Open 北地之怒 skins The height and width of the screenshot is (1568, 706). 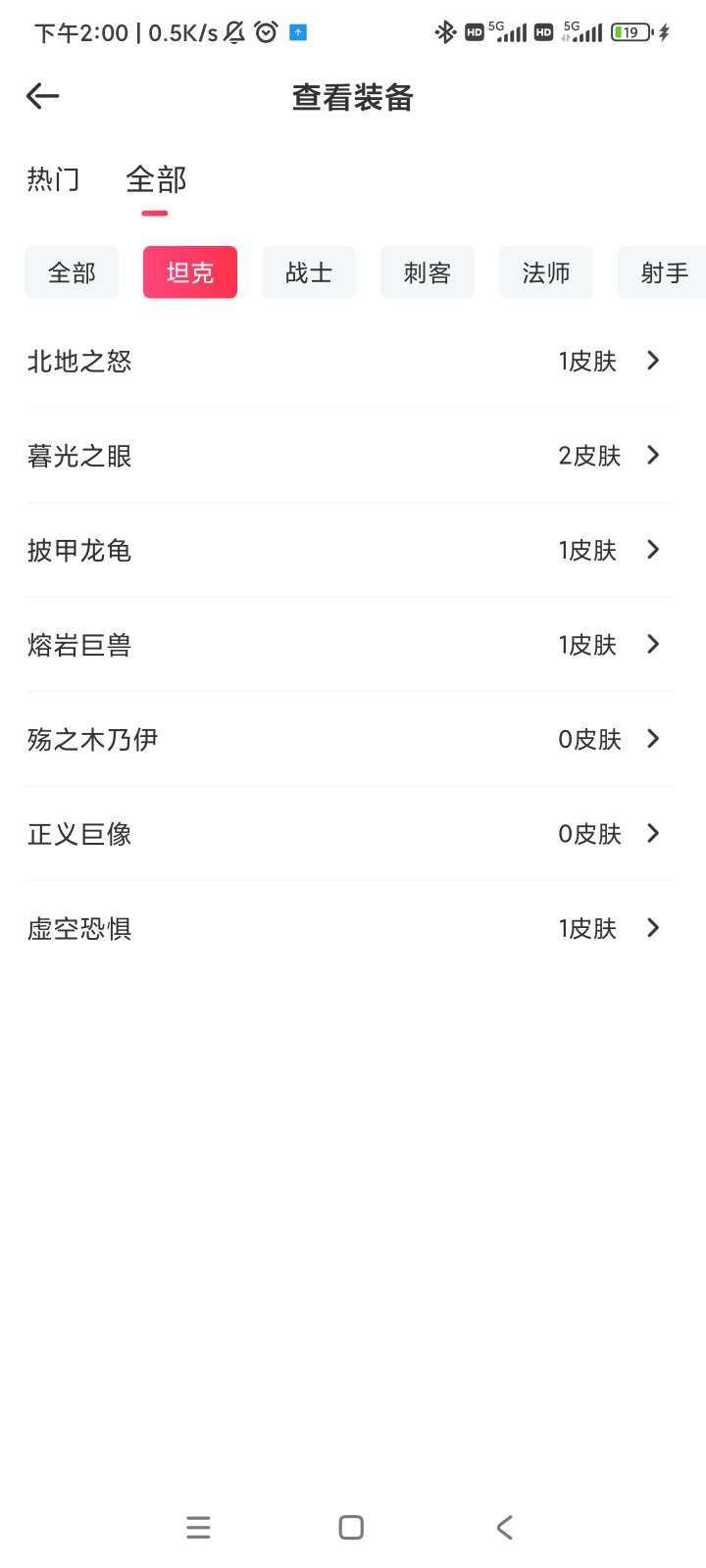pyautogui.click(x=349, y=361)
